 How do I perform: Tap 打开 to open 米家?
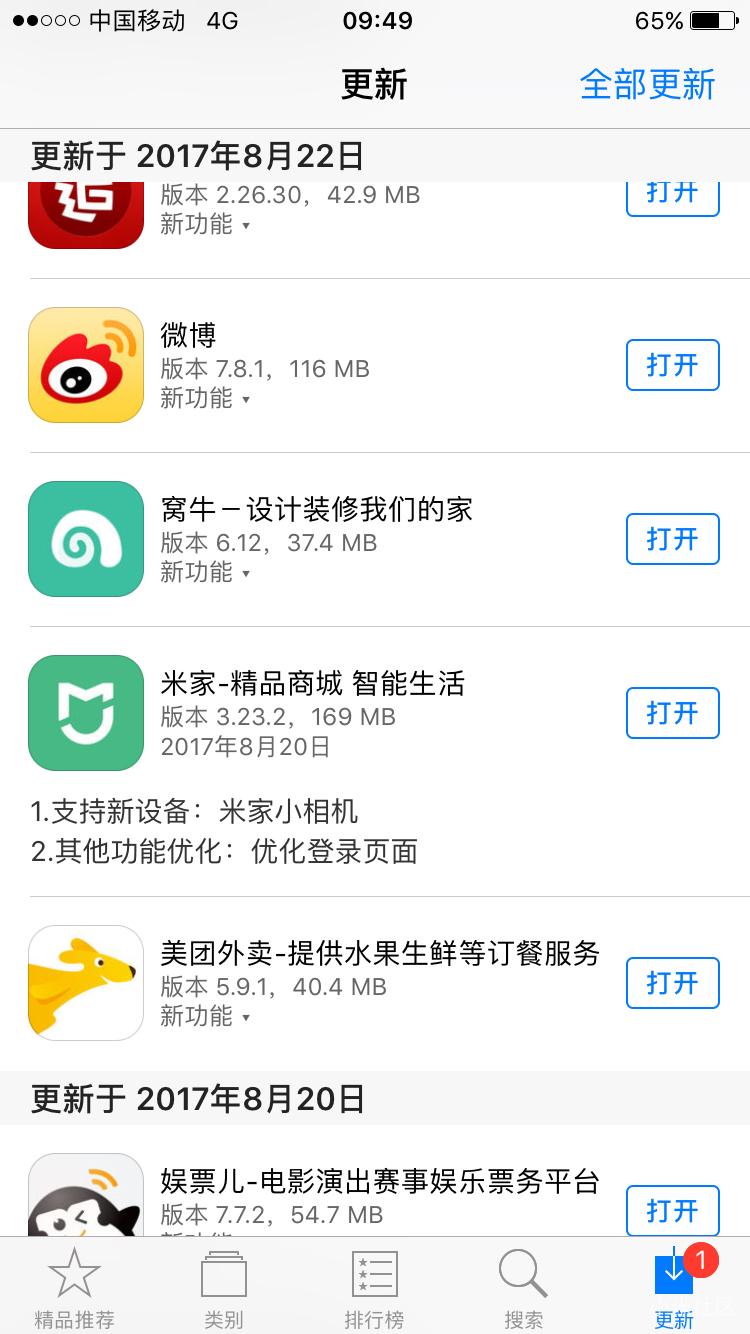[672, 713]
